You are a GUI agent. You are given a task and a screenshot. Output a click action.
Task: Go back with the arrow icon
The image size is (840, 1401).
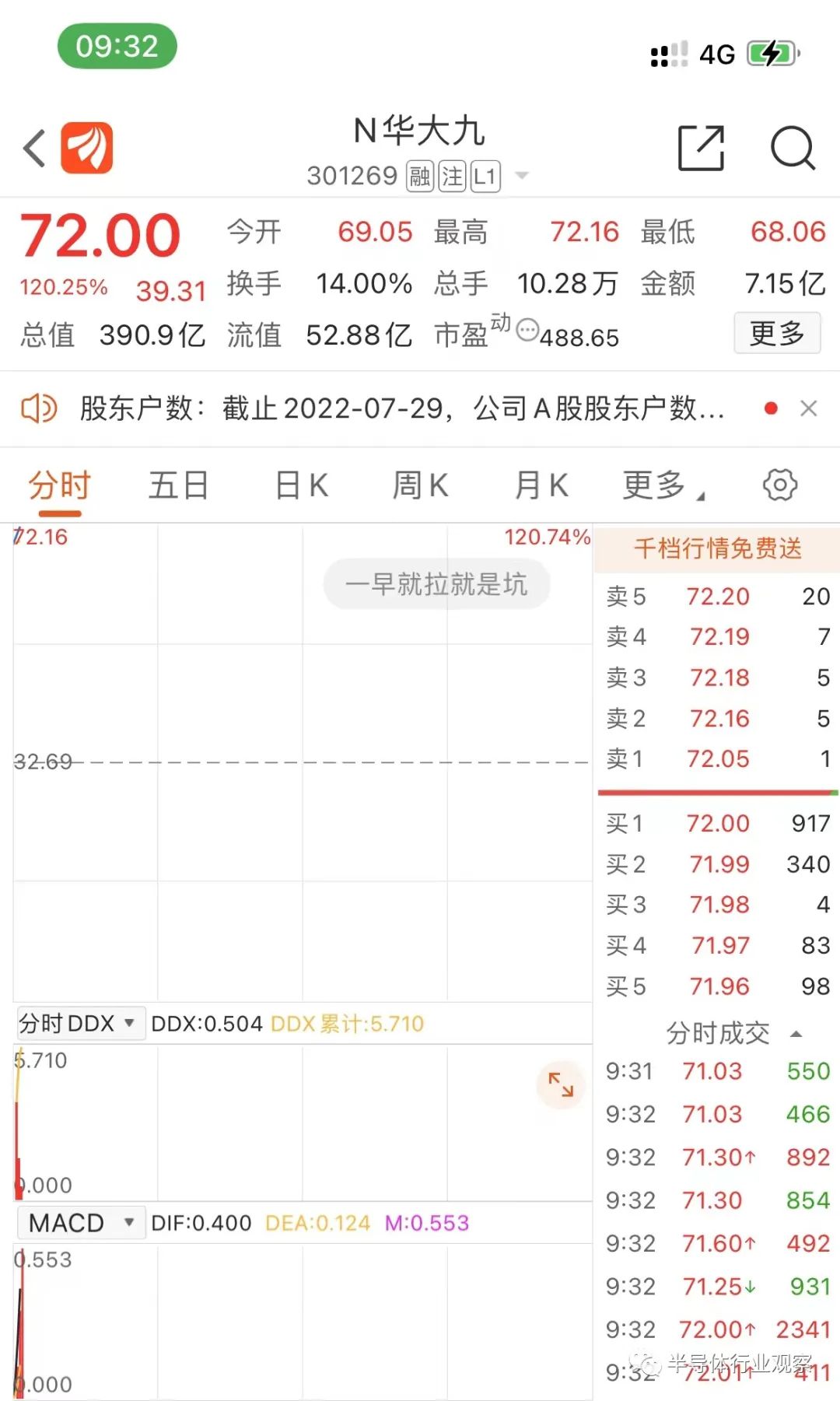pyautogui.click(x=35, y=148)
